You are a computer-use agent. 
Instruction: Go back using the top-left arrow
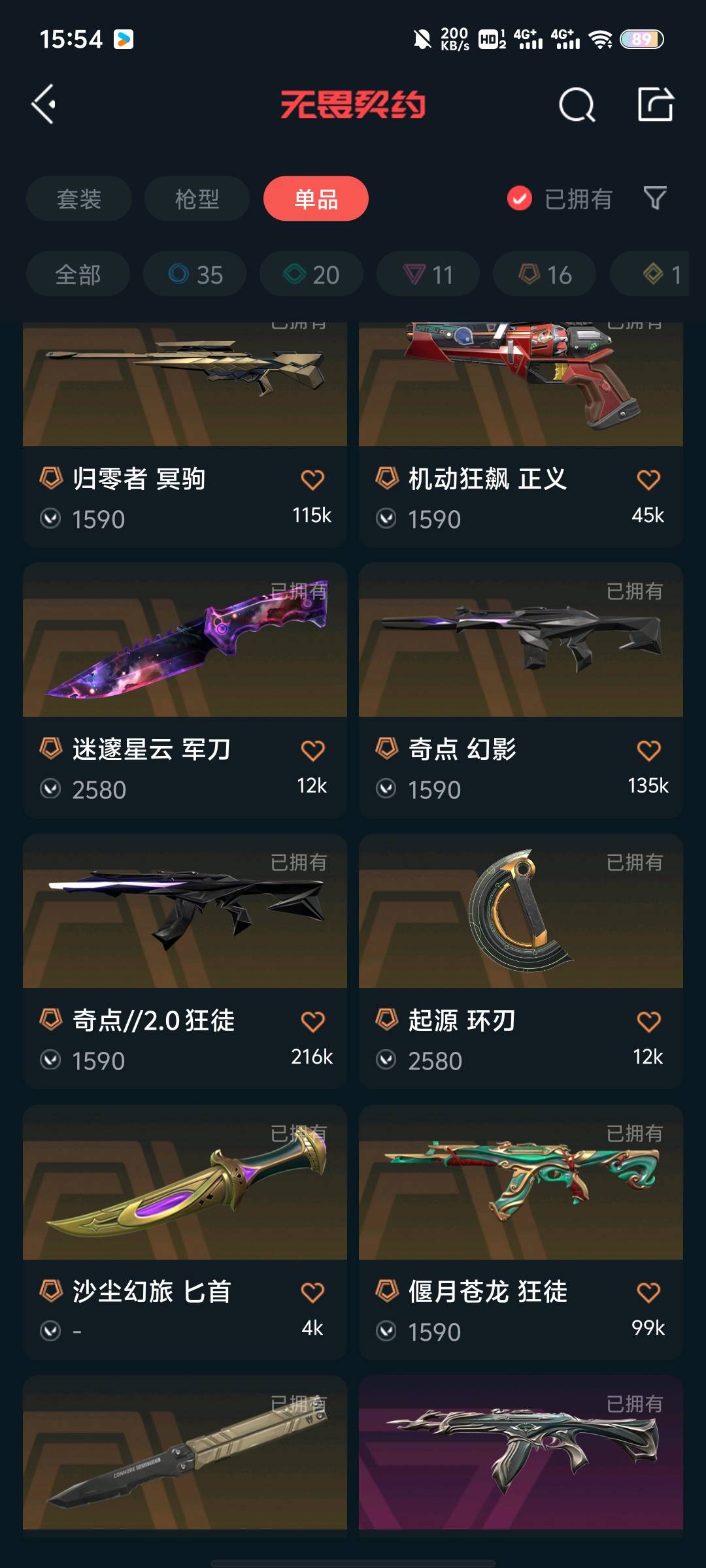[x=44, y=105]
